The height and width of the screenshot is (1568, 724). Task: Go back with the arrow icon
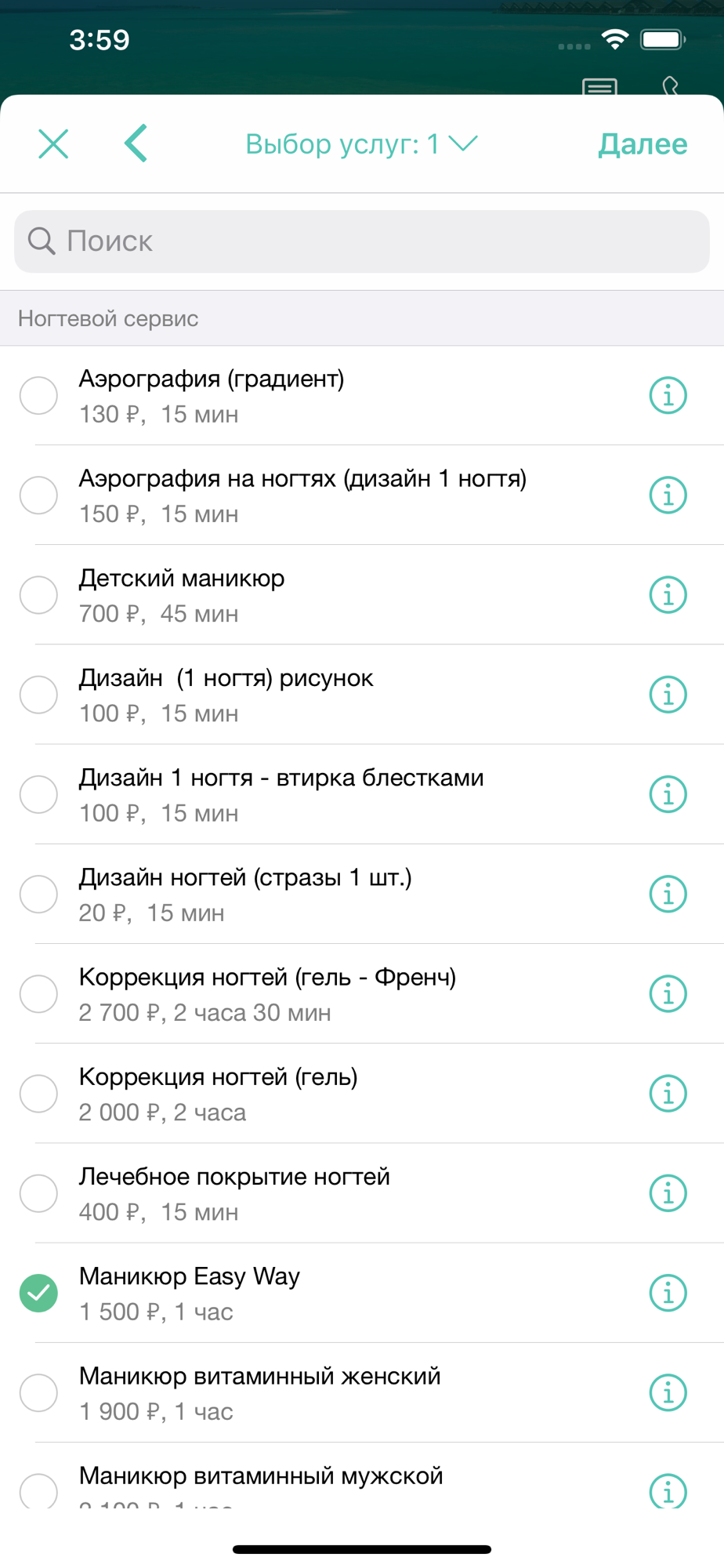click(x=136, y=144)
